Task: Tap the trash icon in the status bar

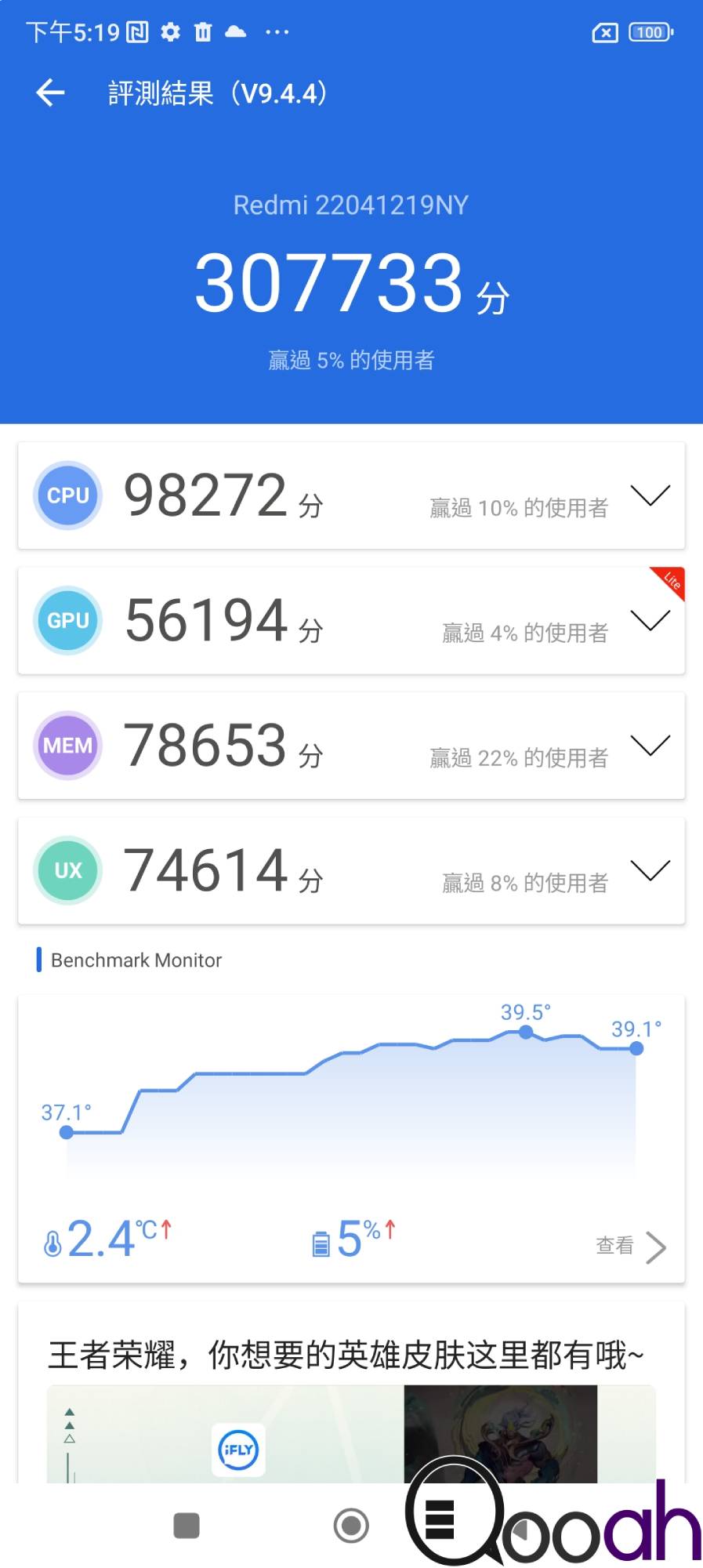Action: coord(203,32)
